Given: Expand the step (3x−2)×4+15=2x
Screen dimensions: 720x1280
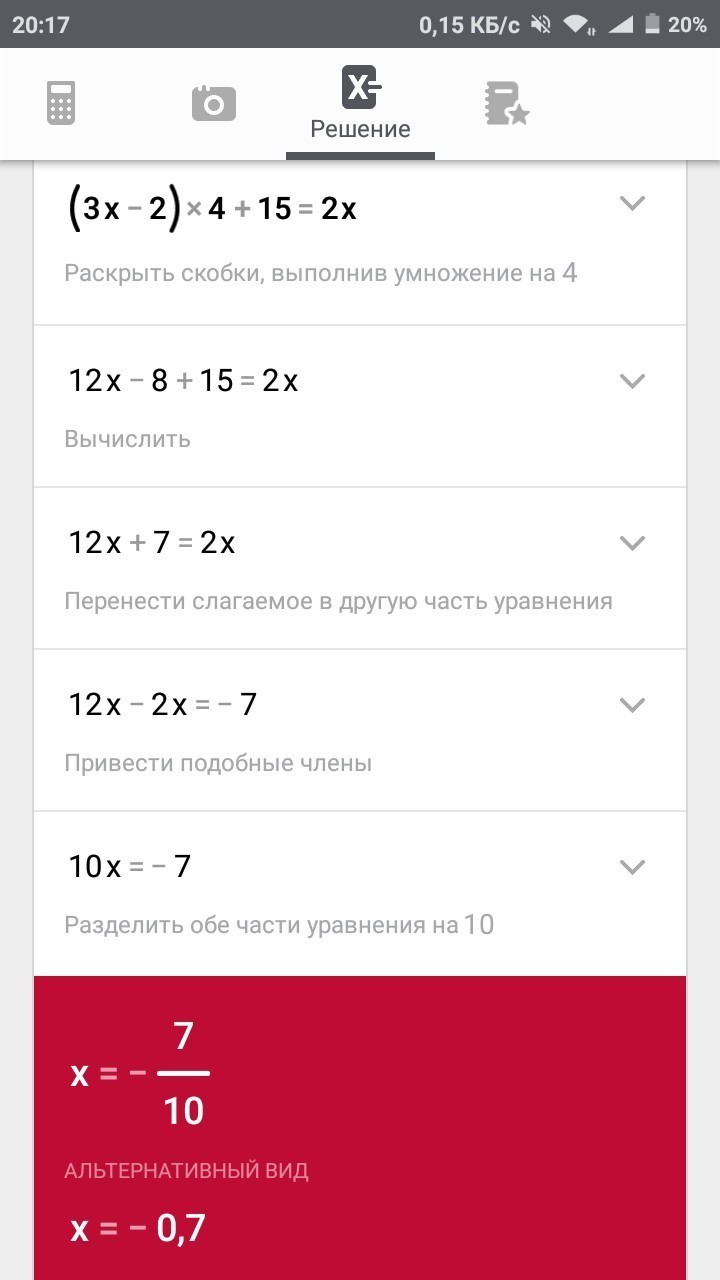Looking at the screenshot, I should (632, 203).
